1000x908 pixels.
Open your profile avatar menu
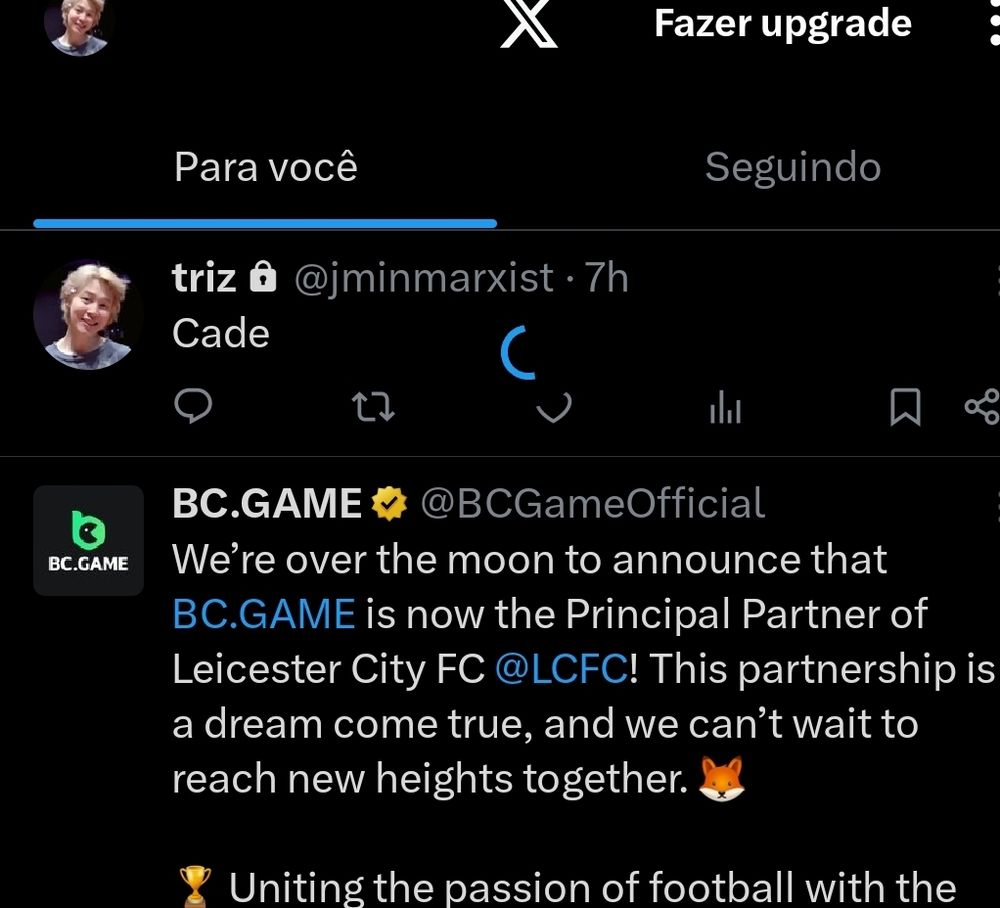(x=79, y=22)
